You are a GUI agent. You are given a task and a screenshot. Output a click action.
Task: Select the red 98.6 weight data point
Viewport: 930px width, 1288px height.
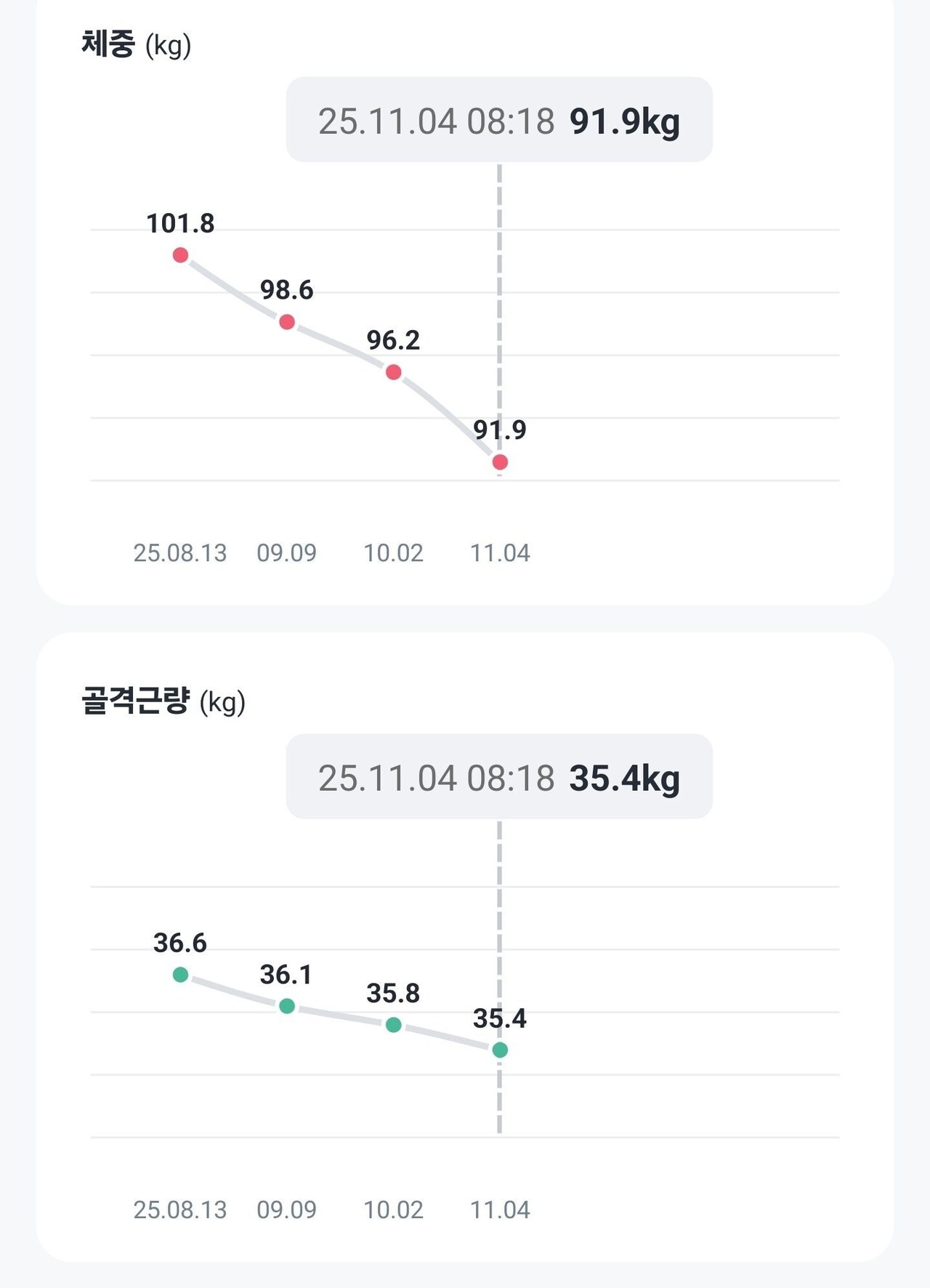[x=288, y=320]
